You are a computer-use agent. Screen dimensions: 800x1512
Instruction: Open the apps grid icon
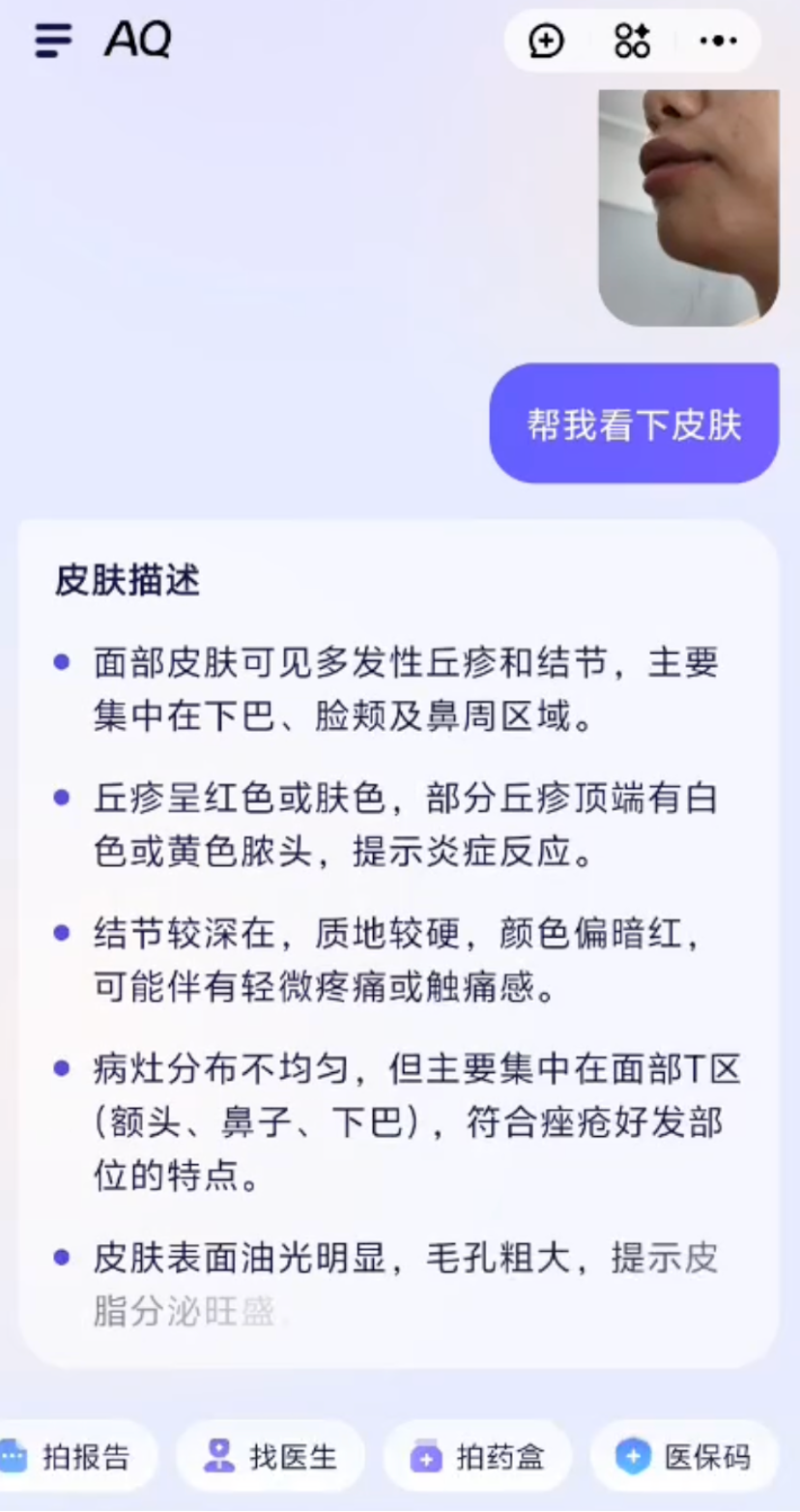(x=633, y=41)
